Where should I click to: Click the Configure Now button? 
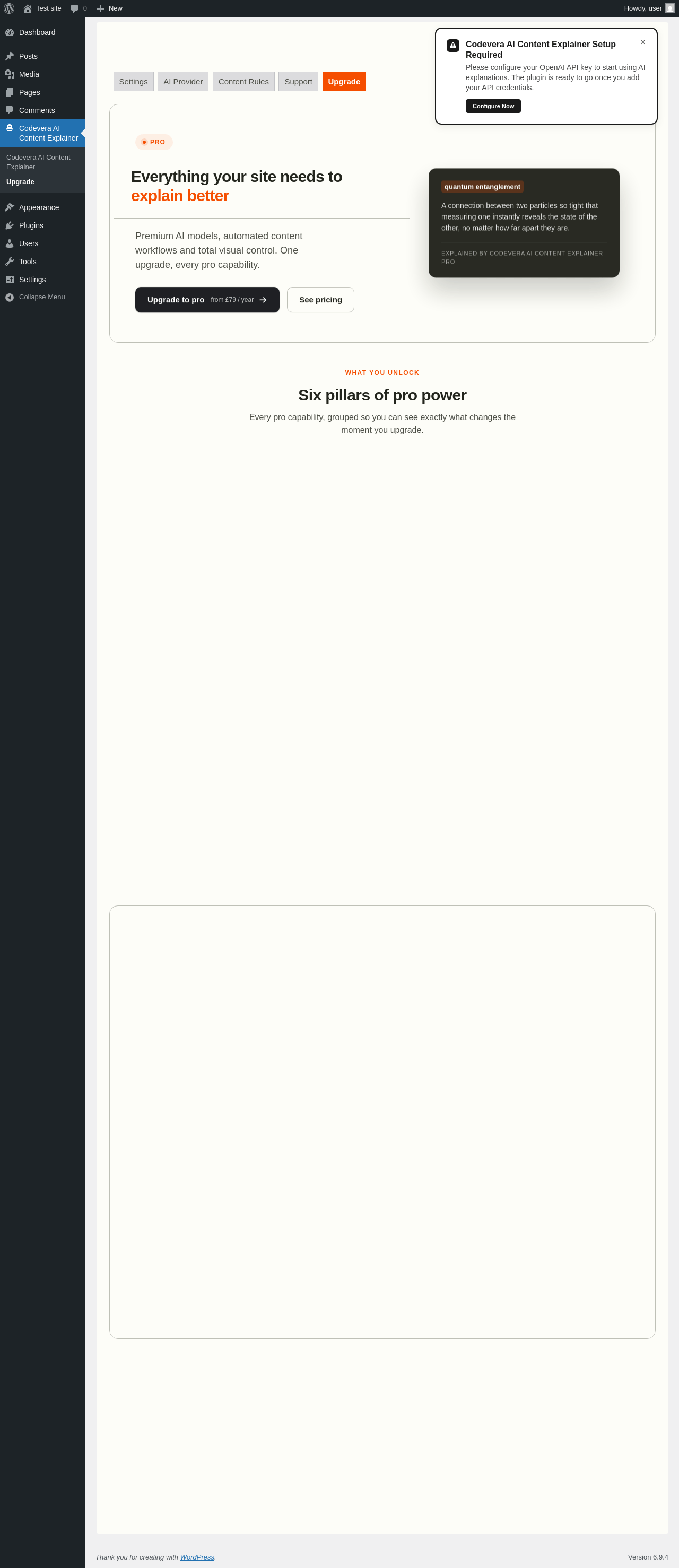(493, 106)
